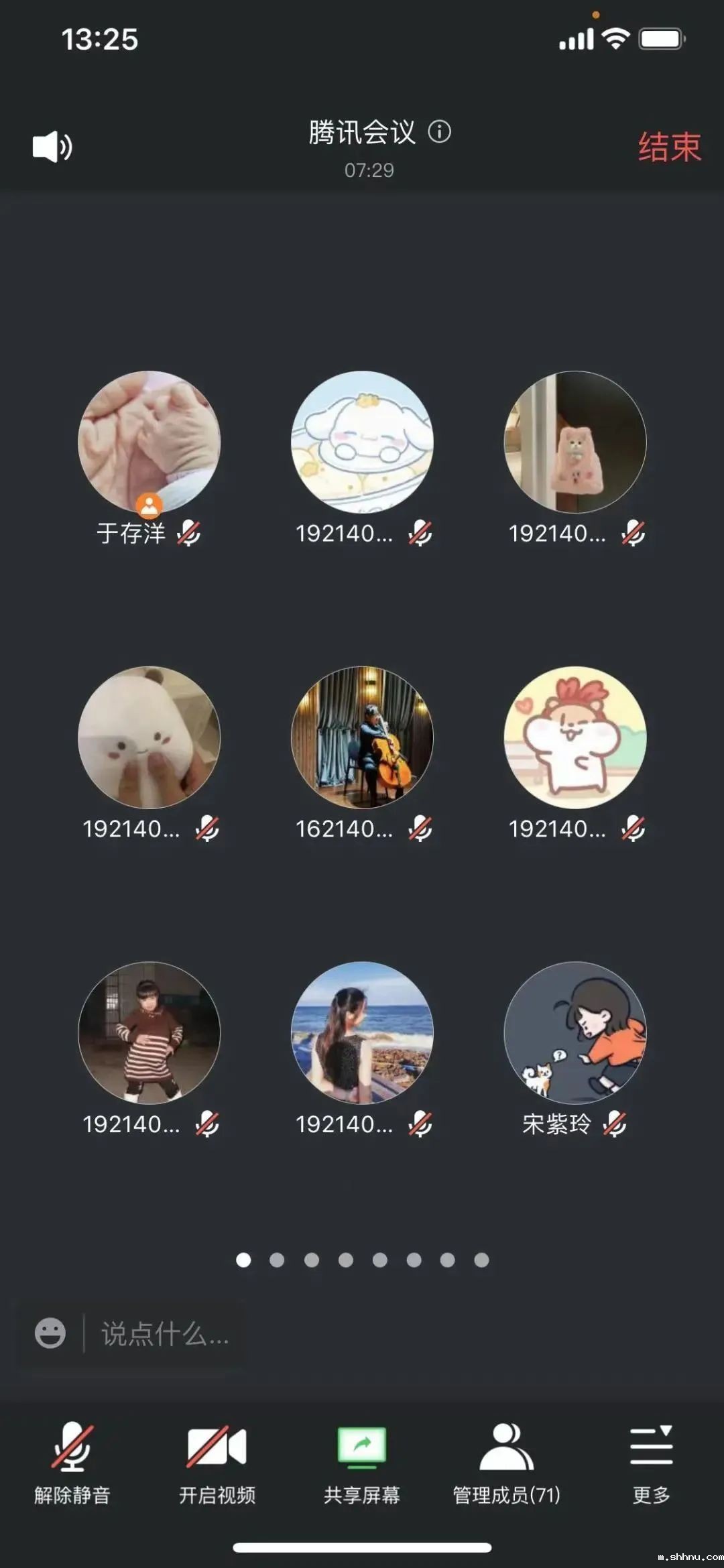Start sharing with 共享屏幕
724x1568 pixels.
(x=362, y=1464)
